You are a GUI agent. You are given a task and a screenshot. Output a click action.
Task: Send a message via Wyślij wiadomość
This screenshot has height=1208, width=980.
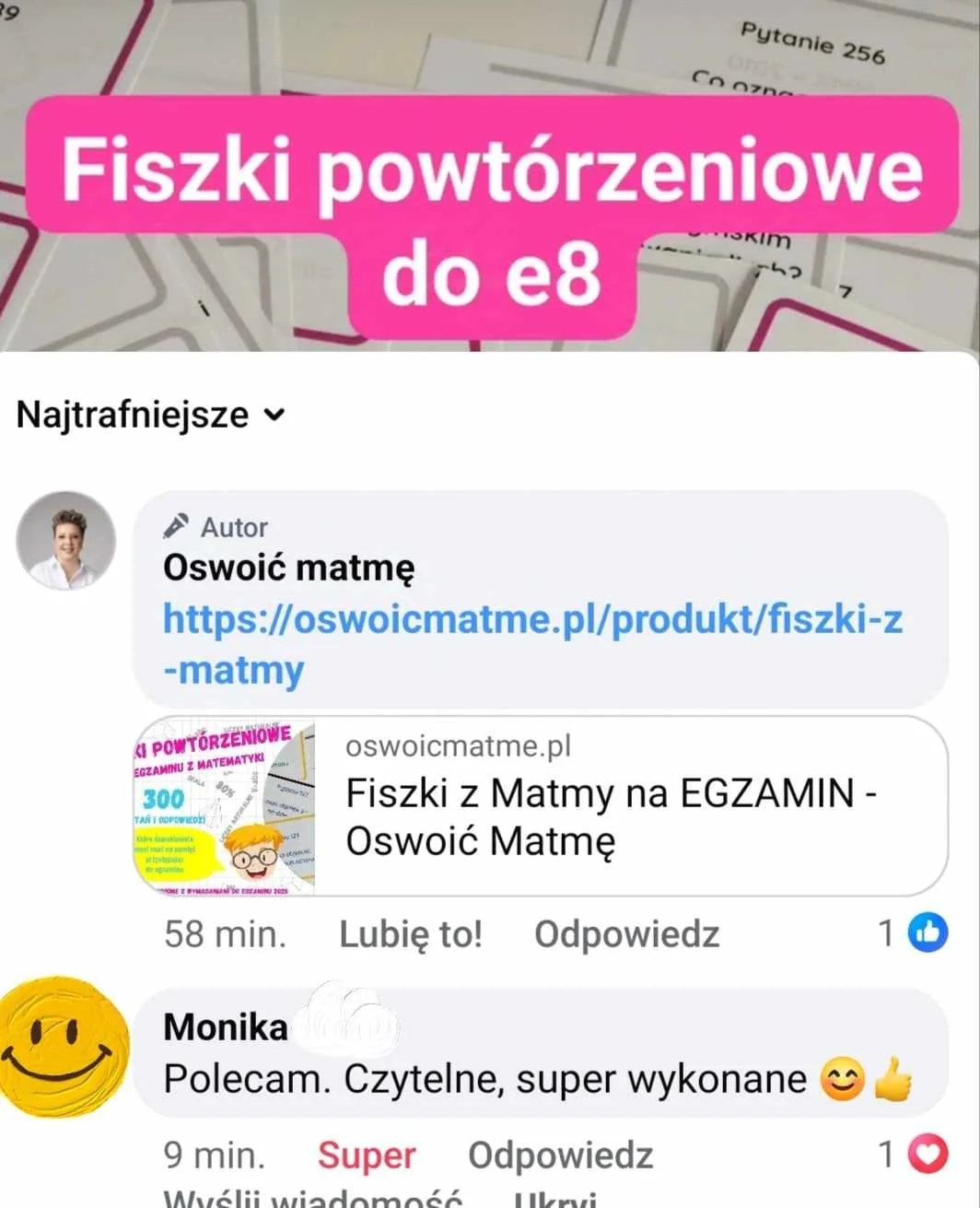(x=313, y=1198)
